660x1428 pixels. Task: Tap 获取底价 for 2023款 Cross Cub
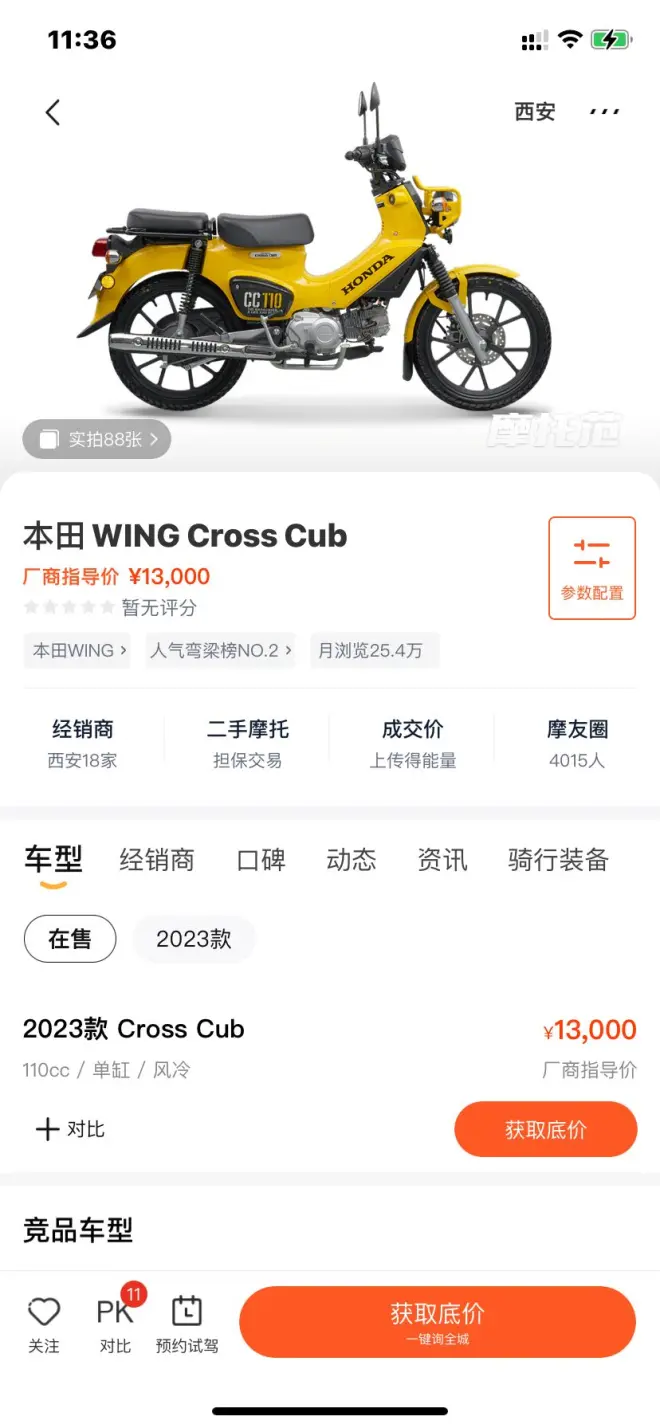[x=545, y=1129]
